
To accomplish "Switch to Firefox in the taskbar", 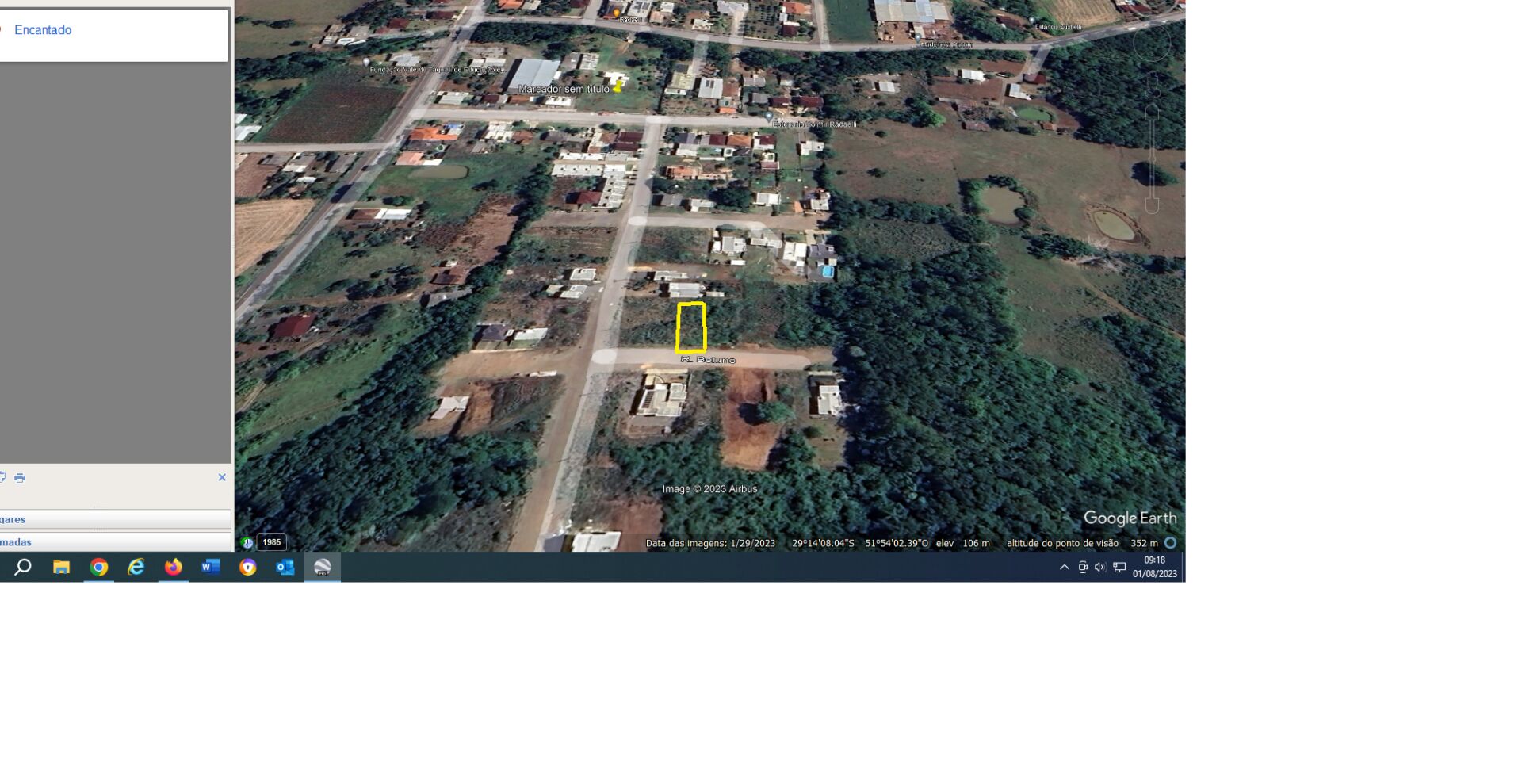I will (x=174, y=567).
